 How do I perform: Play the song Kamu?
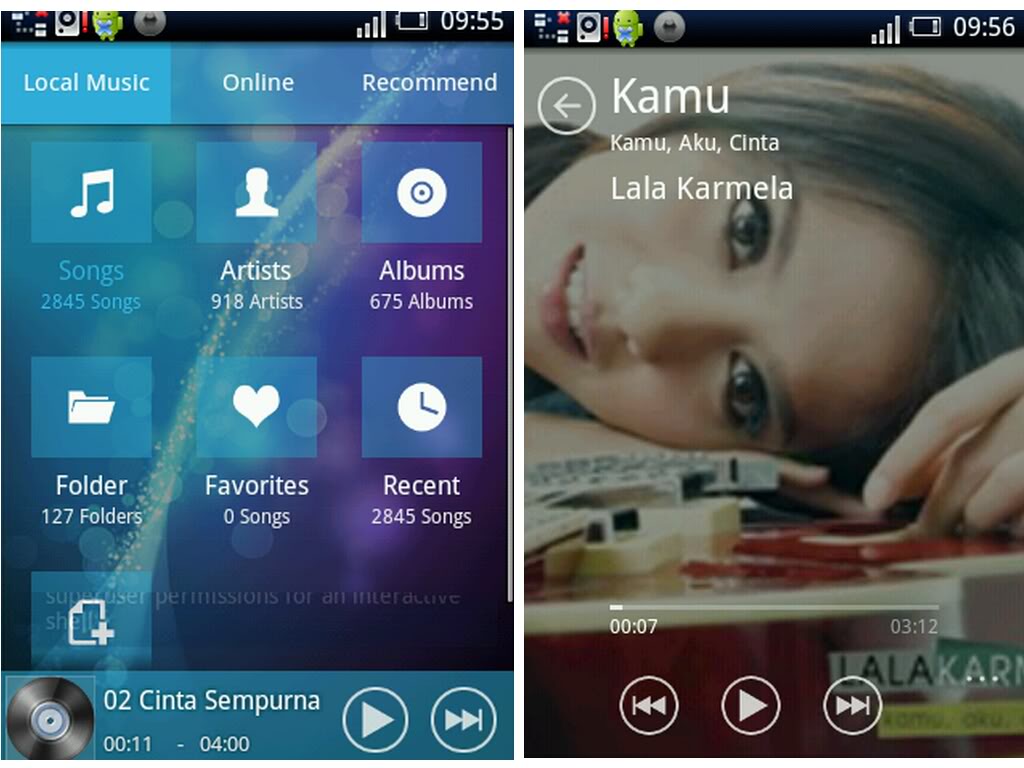(x=750, y=706)
